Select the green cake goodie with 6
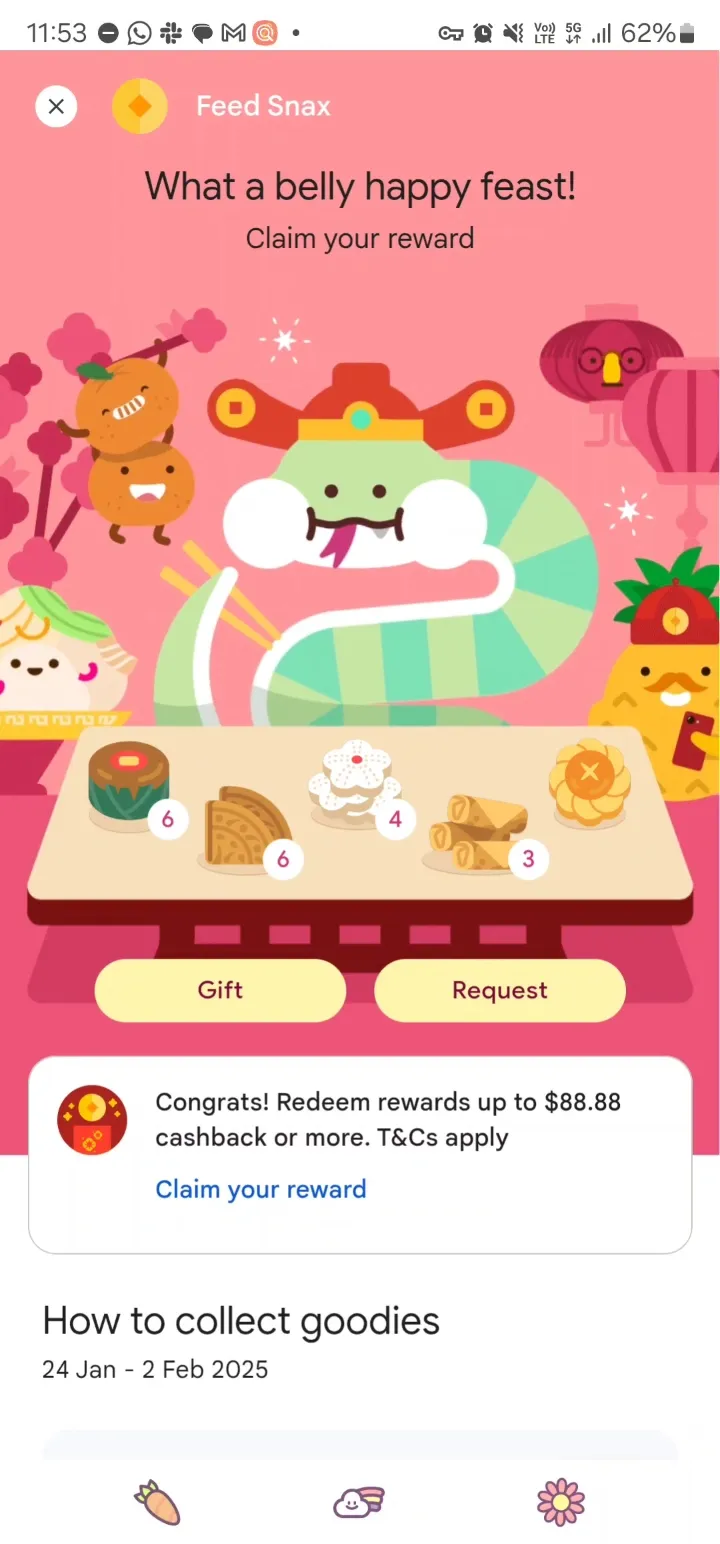Image resolution: width=720 pixels, height=1544 pixels. (131, 787)
